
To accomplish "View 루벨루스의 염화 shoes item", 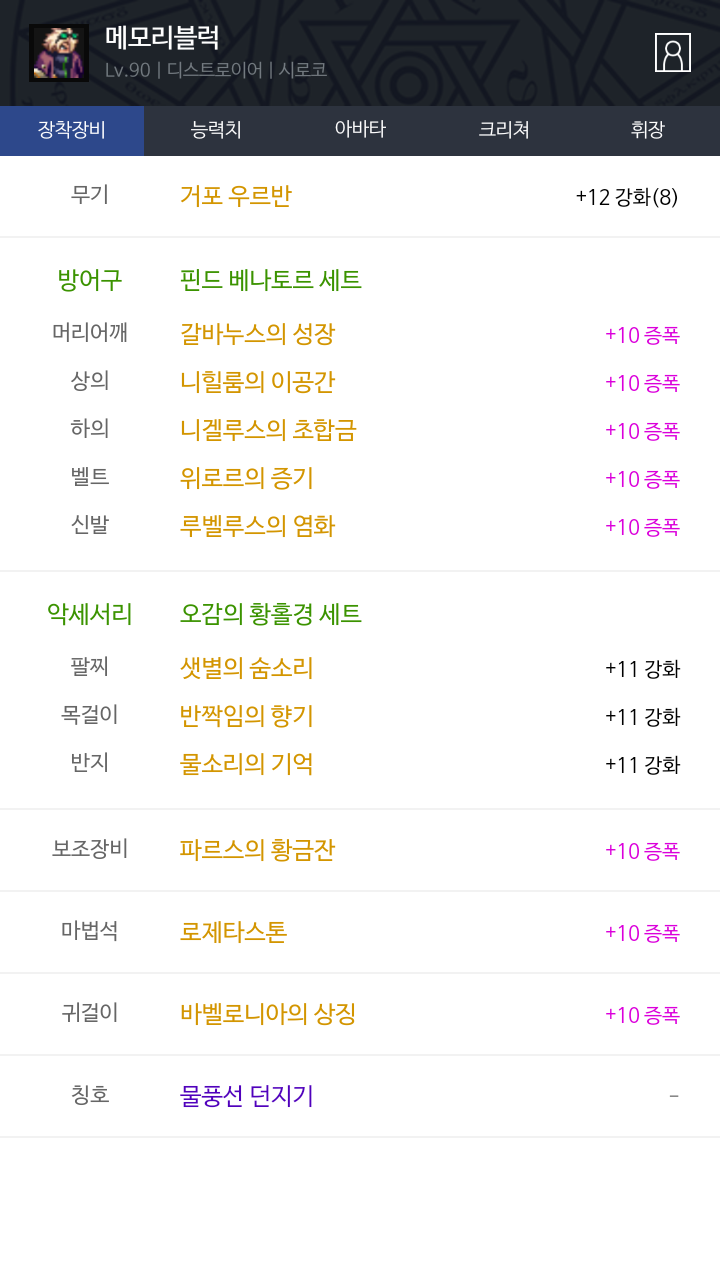I will [x=257, y=526].
